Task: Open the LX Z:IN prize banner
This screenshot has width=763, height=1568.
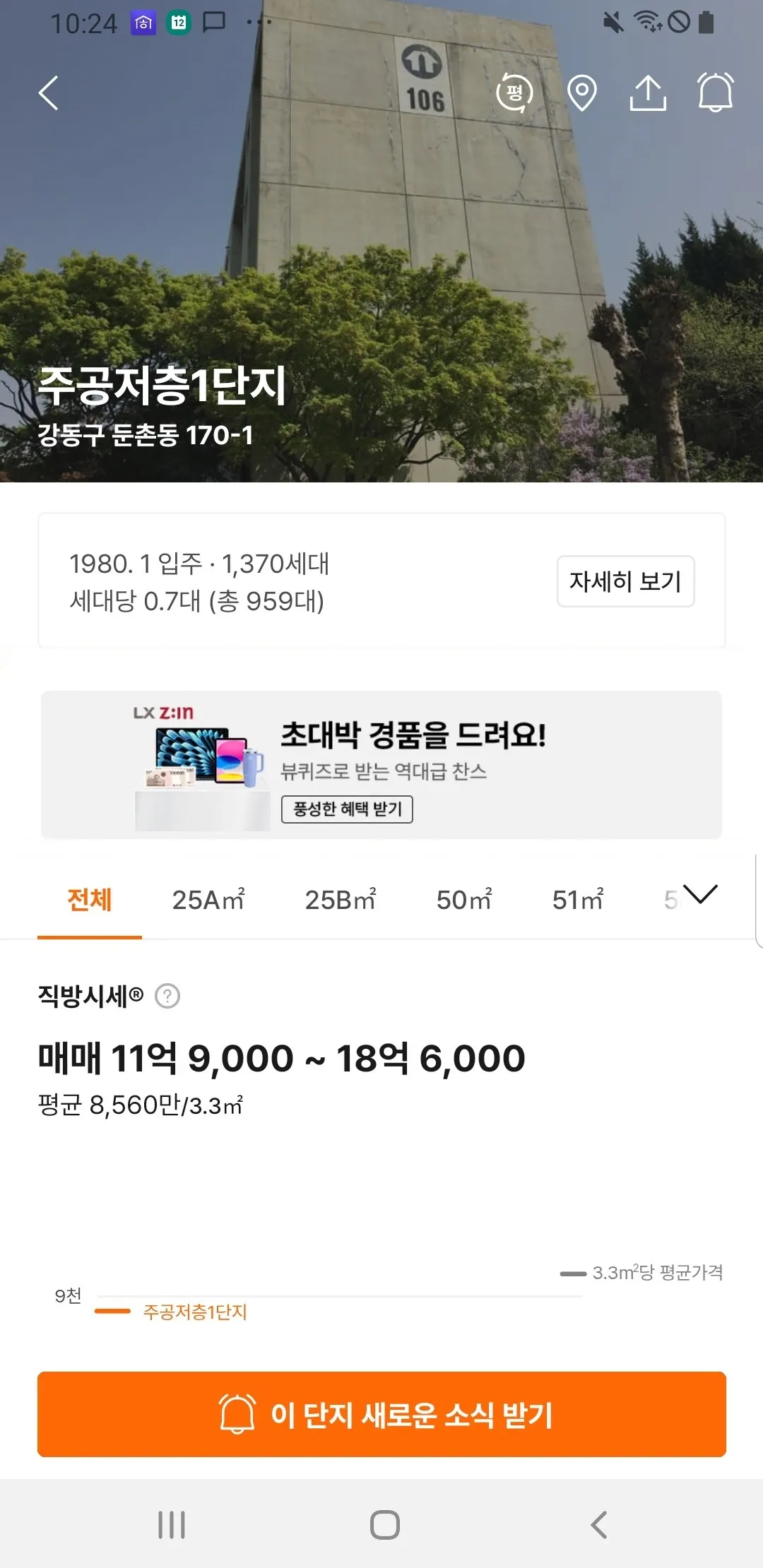Action: click(x=381, y=765)
